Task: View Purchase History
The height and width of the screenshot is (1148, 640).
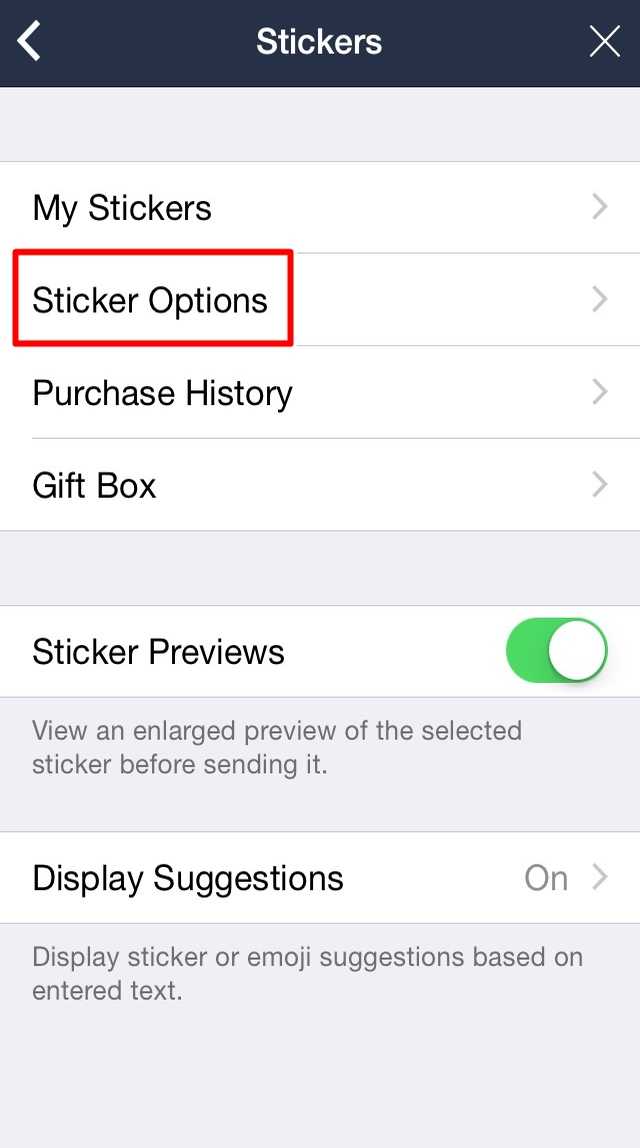Action: (320, 392)
